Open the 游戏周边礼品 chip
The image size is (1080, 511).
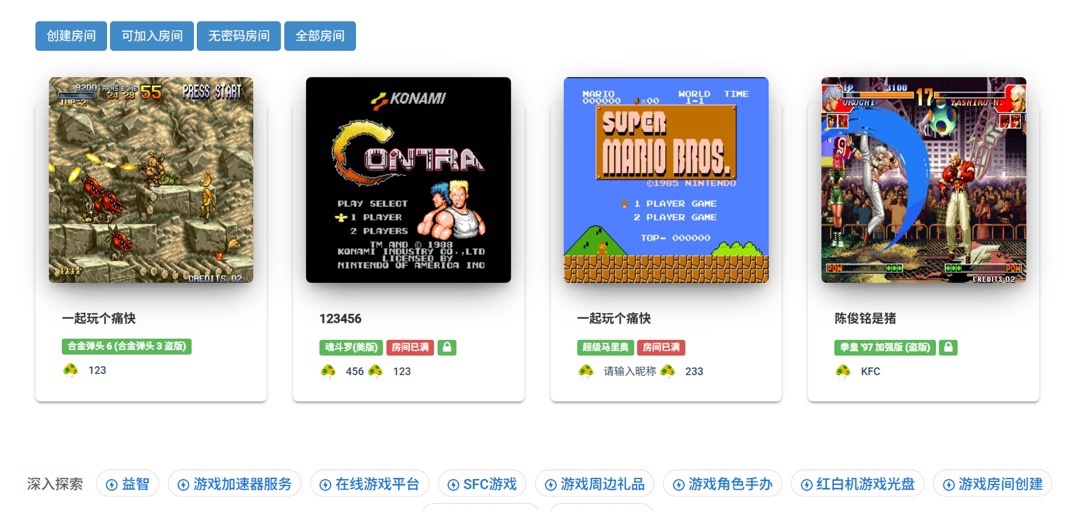594,484
